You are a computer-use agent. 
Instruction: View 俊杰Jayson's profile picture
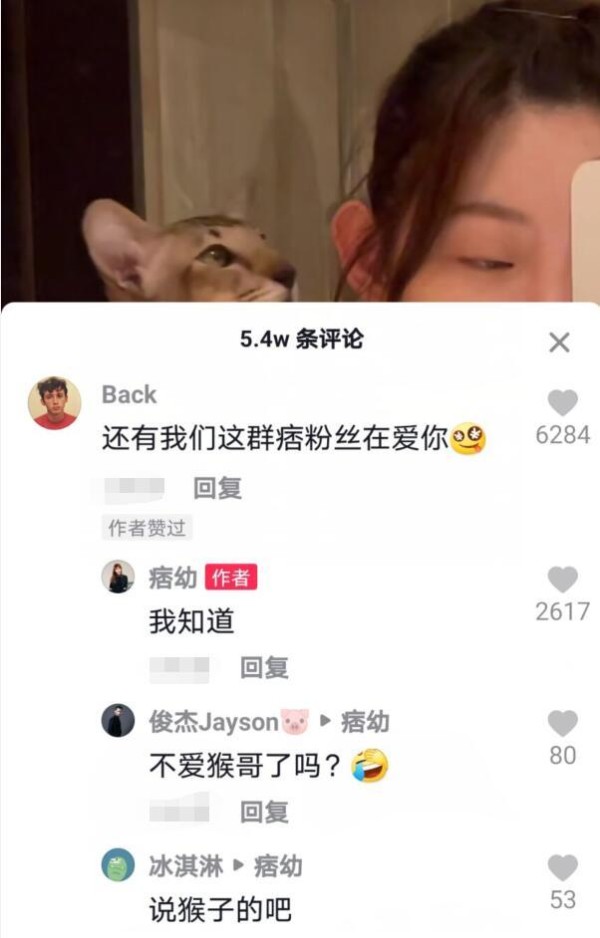click(118, 721)
